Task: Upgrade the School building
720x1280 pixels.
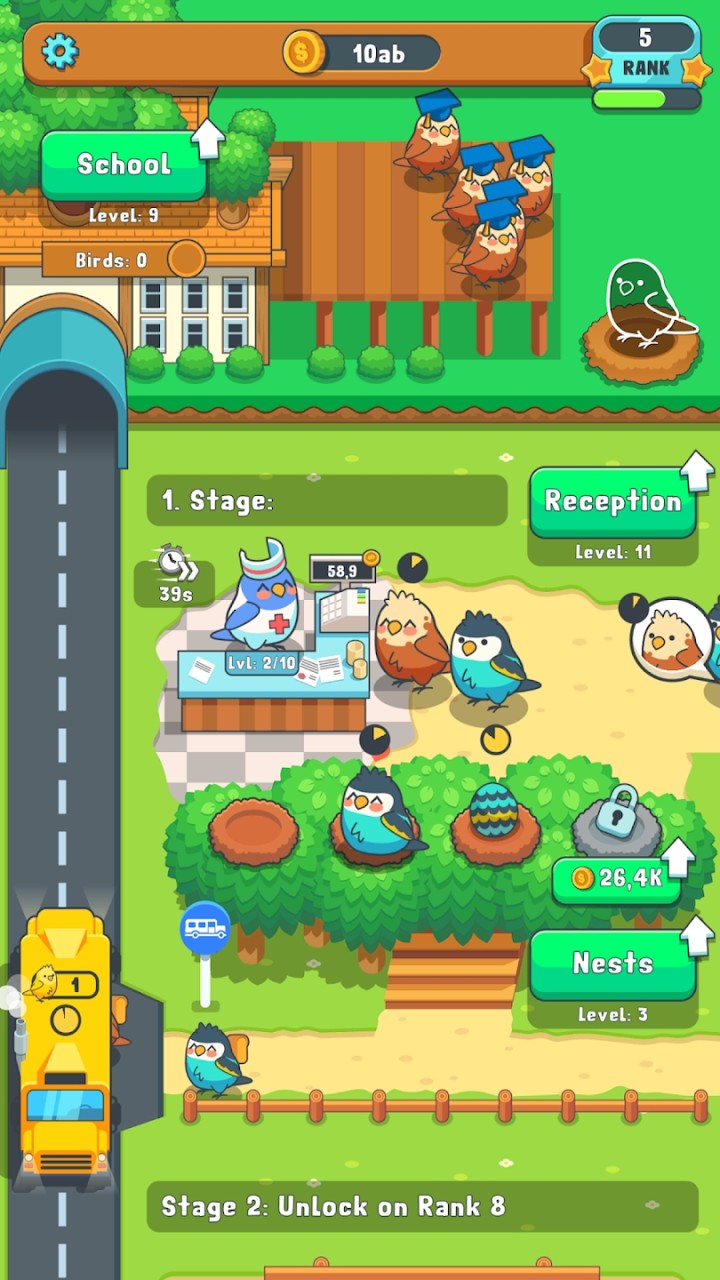Action: click(124, 165)
